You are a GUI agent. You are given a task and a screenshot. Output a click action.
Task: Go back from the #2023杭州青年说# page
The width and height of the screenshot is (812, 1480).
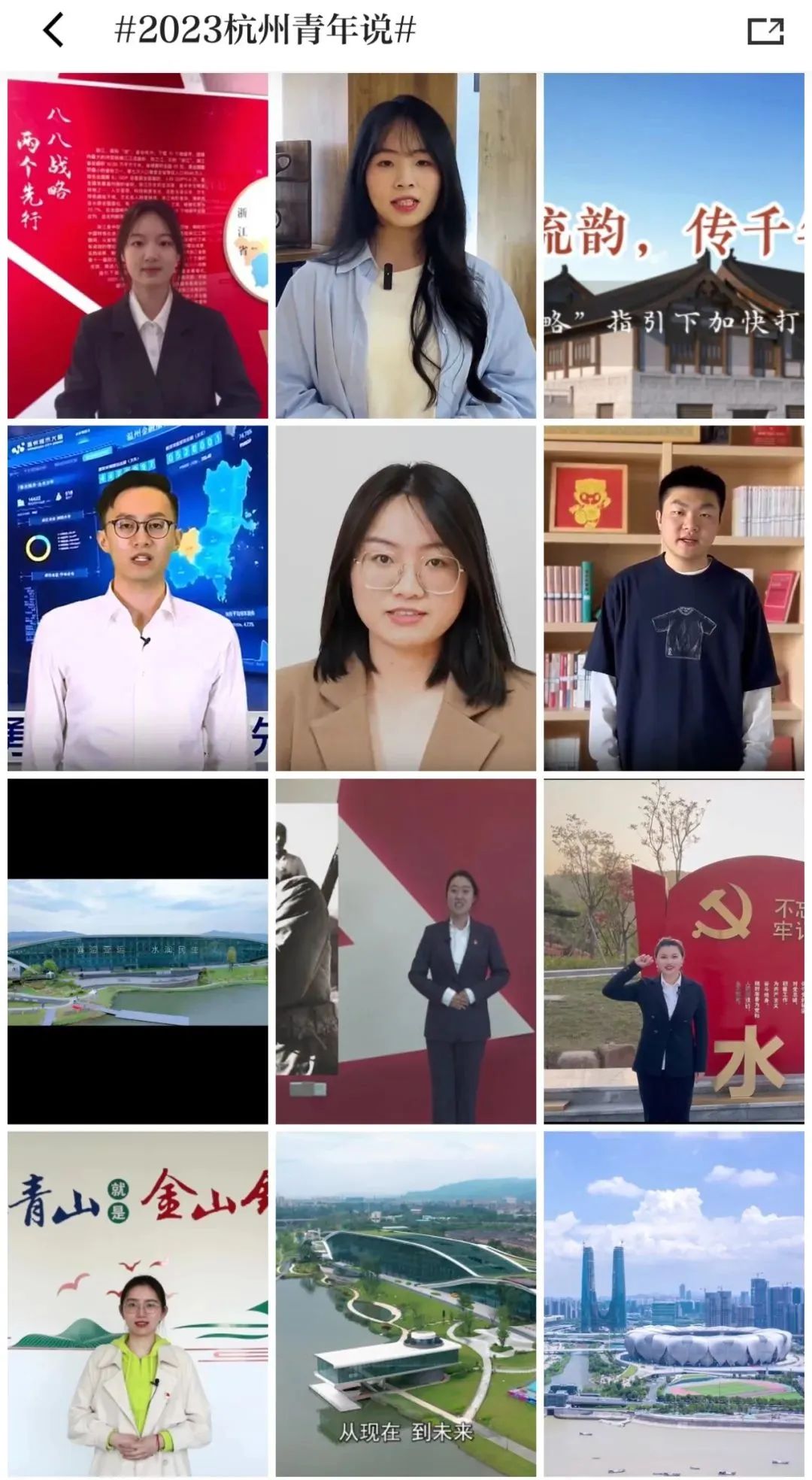(x=53, y=31)
